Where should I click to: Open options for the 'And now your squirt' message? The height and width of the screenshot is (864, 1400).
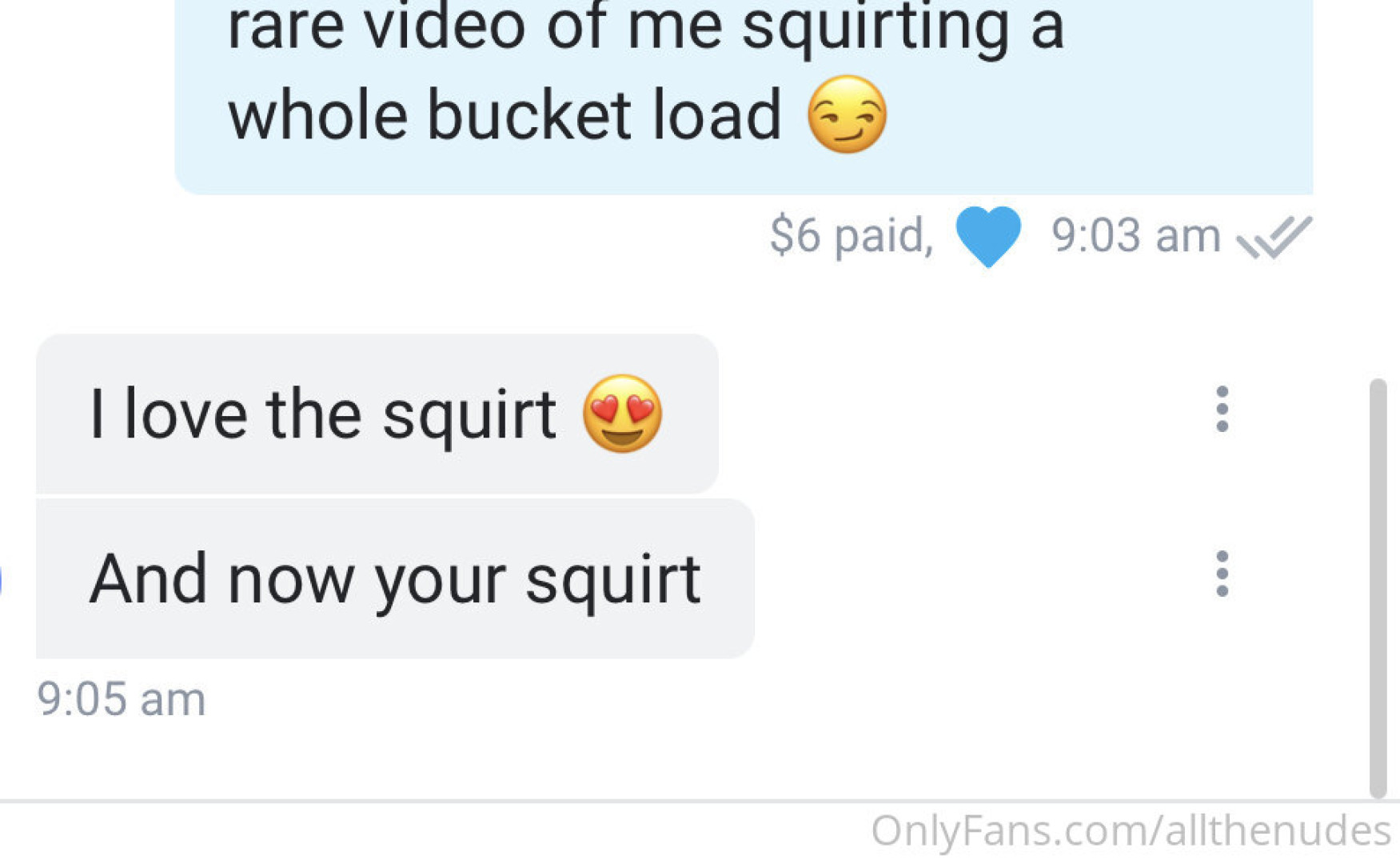tap(1222, 574)
